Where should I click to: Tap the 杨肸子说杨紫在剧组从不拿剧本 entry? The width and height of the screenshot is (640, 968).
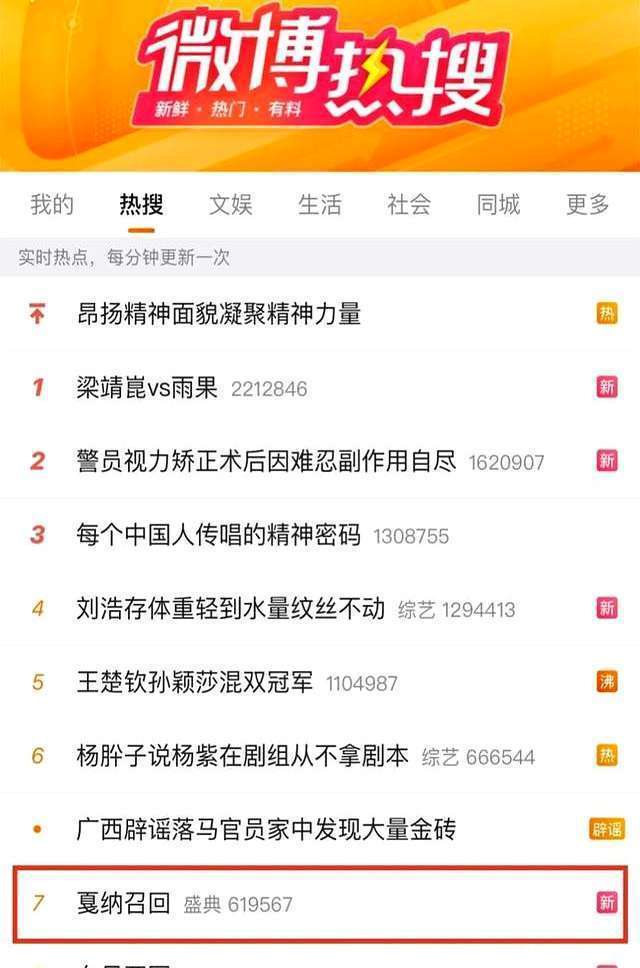point(242,756)
